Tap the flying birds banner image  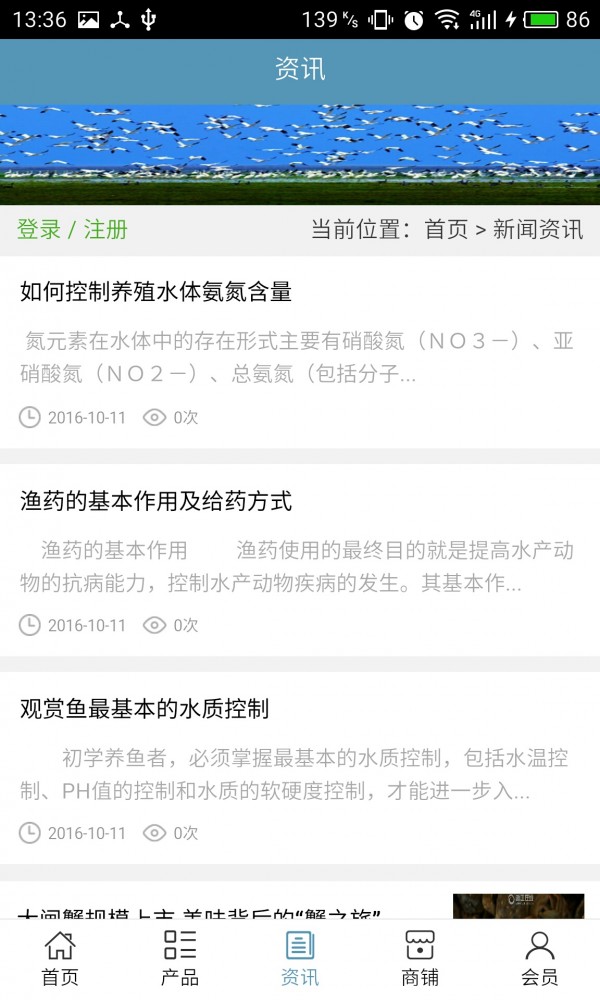coord(300,154)
